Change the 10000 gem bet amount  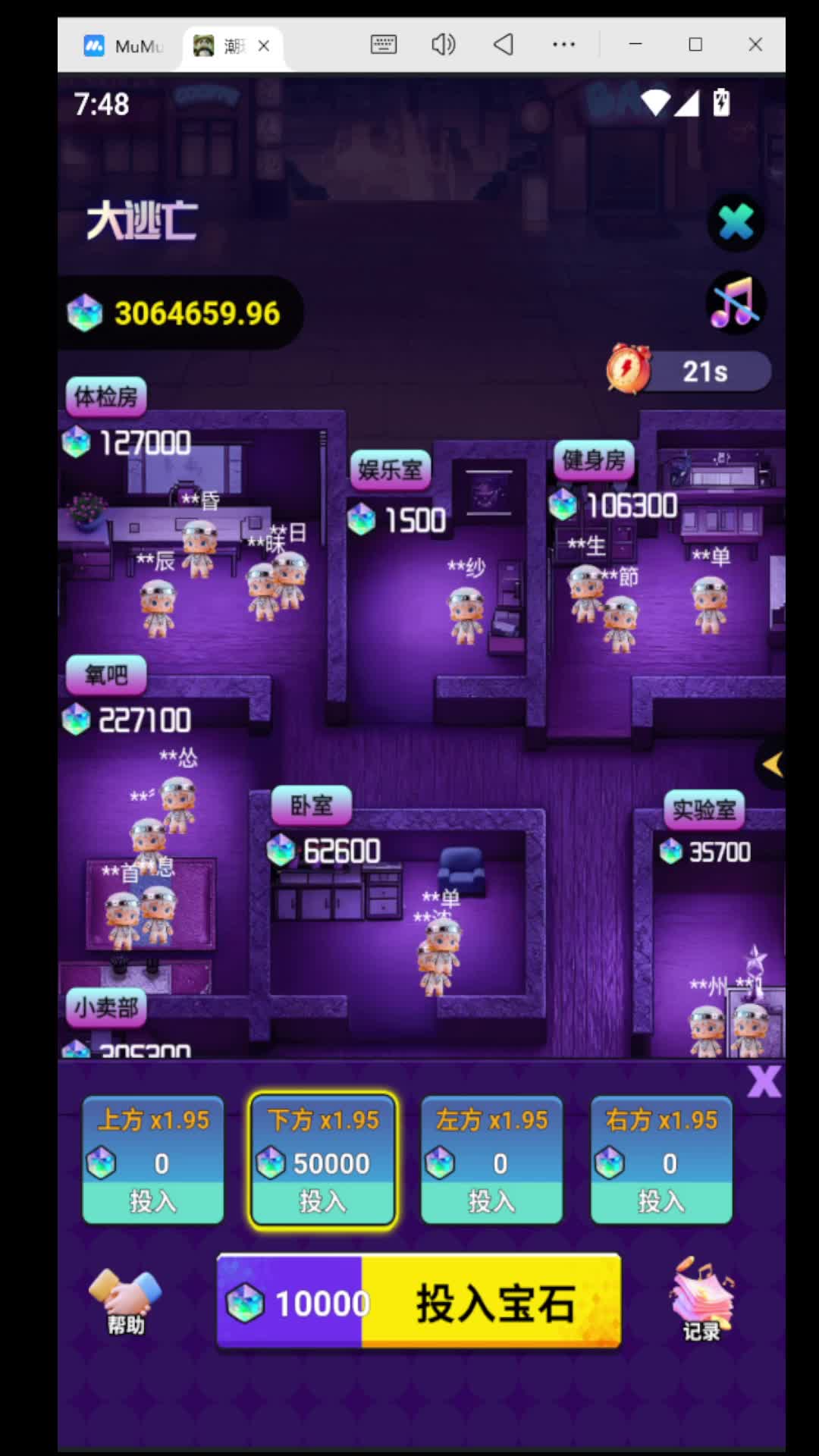pyautogui.click(x=292, y=1302)
